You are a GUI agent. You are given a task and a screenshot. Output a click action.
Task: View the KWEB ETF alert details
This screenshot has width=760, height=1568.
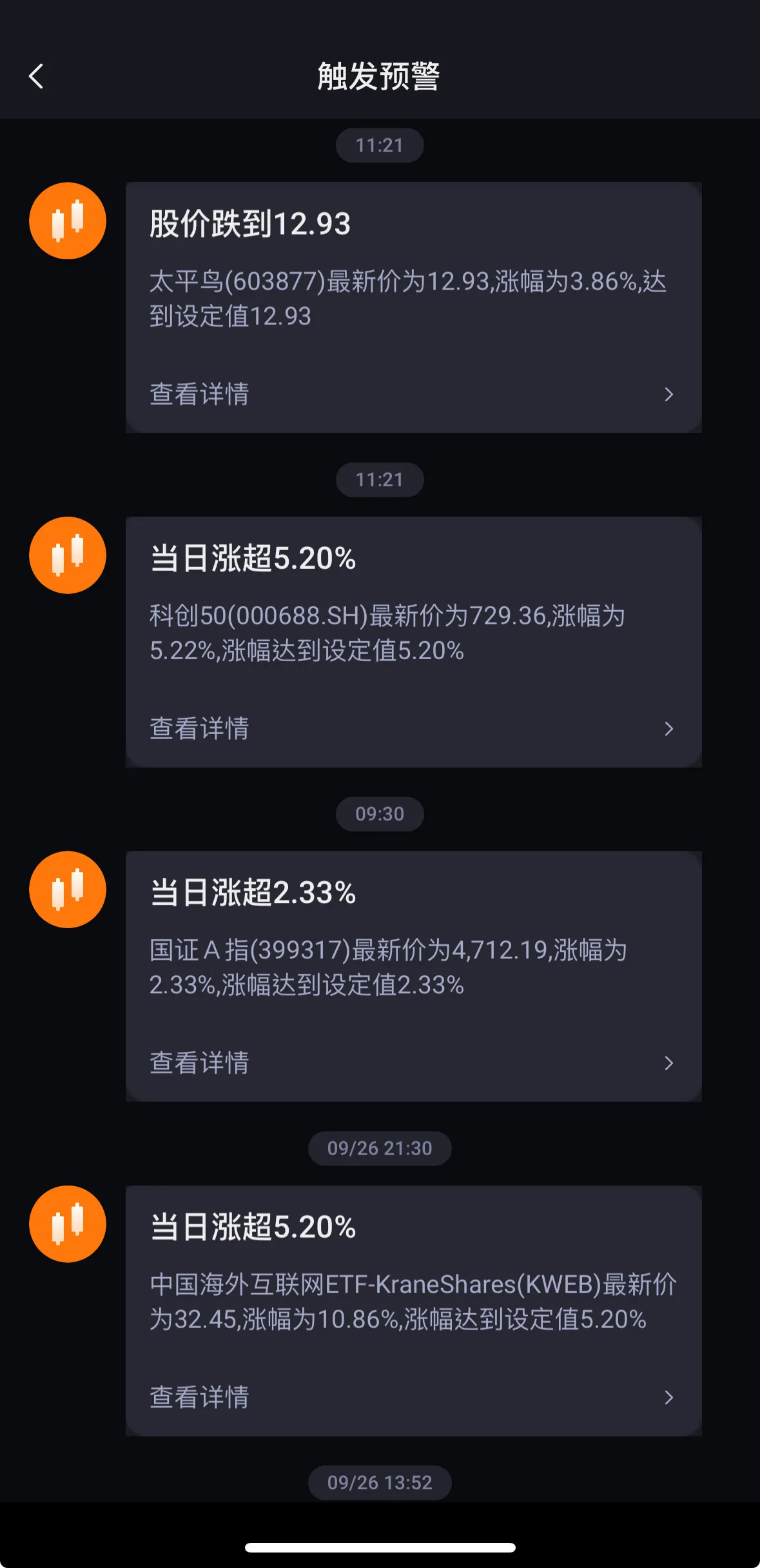pos(413,1396)
